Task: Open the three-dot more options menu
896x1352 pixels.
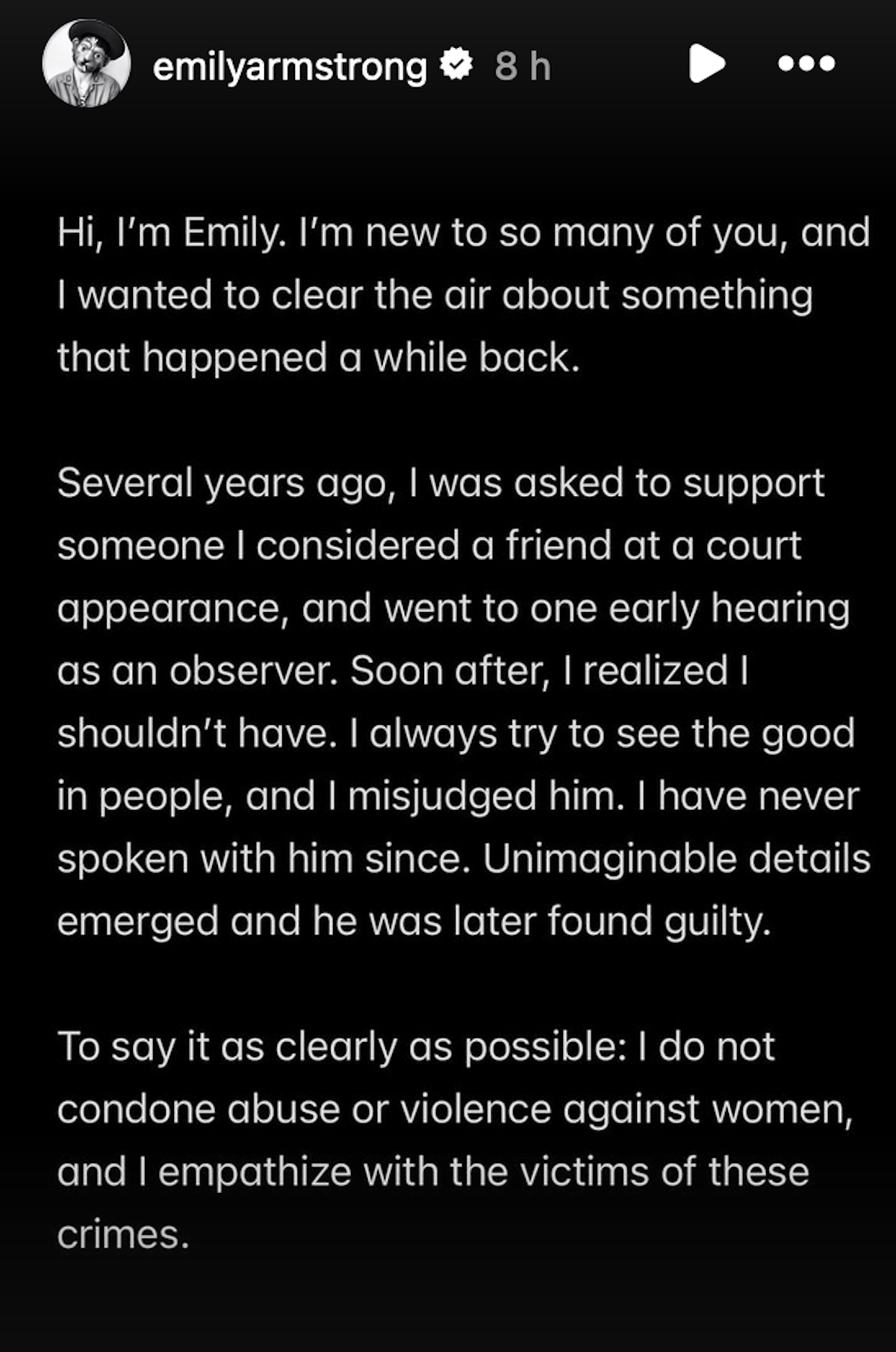Action: point(806,64)
